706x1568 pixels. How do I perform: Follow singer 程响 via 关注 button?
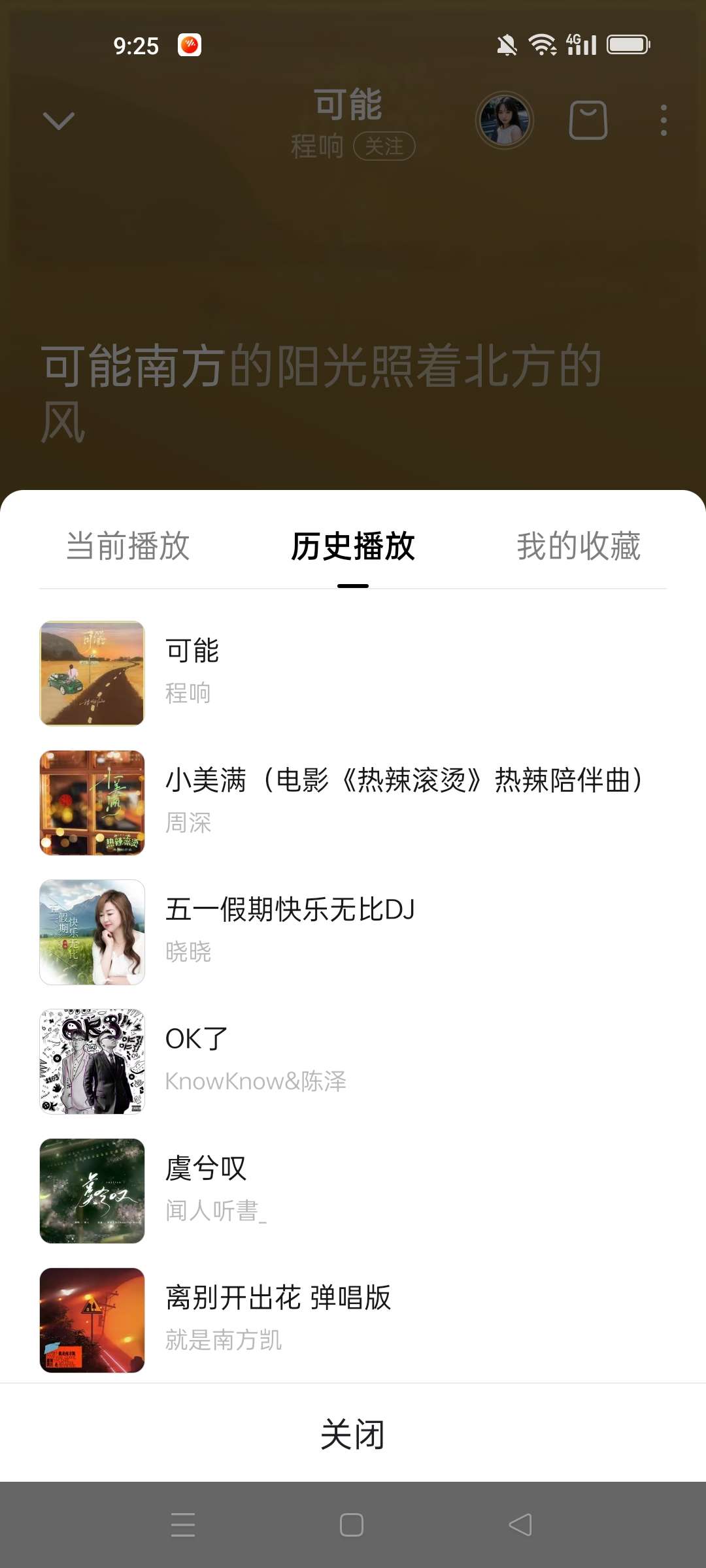pyautogui.click(x=386, y=148)
